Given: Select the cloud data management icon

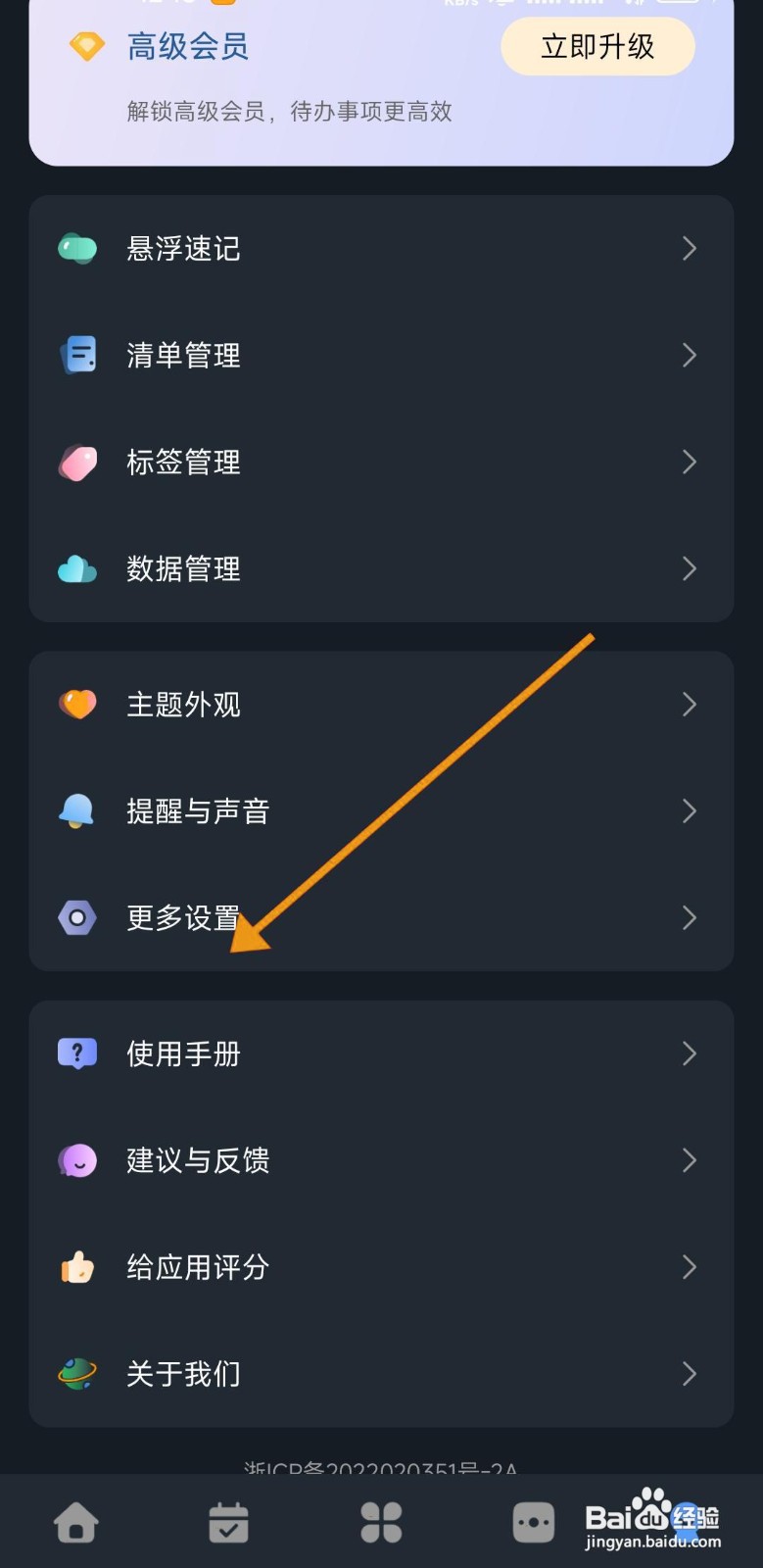Looking at the screenshot, I should (x=76, y=568).
